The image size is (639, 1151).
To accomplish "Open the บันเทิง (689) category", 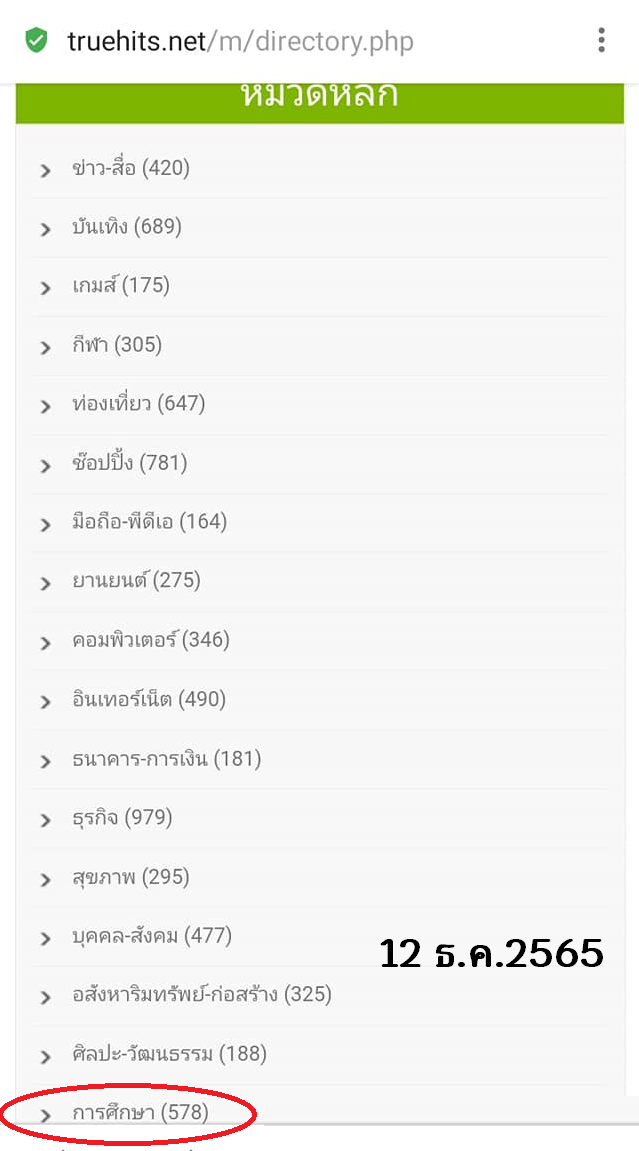I will pos(127,227).
